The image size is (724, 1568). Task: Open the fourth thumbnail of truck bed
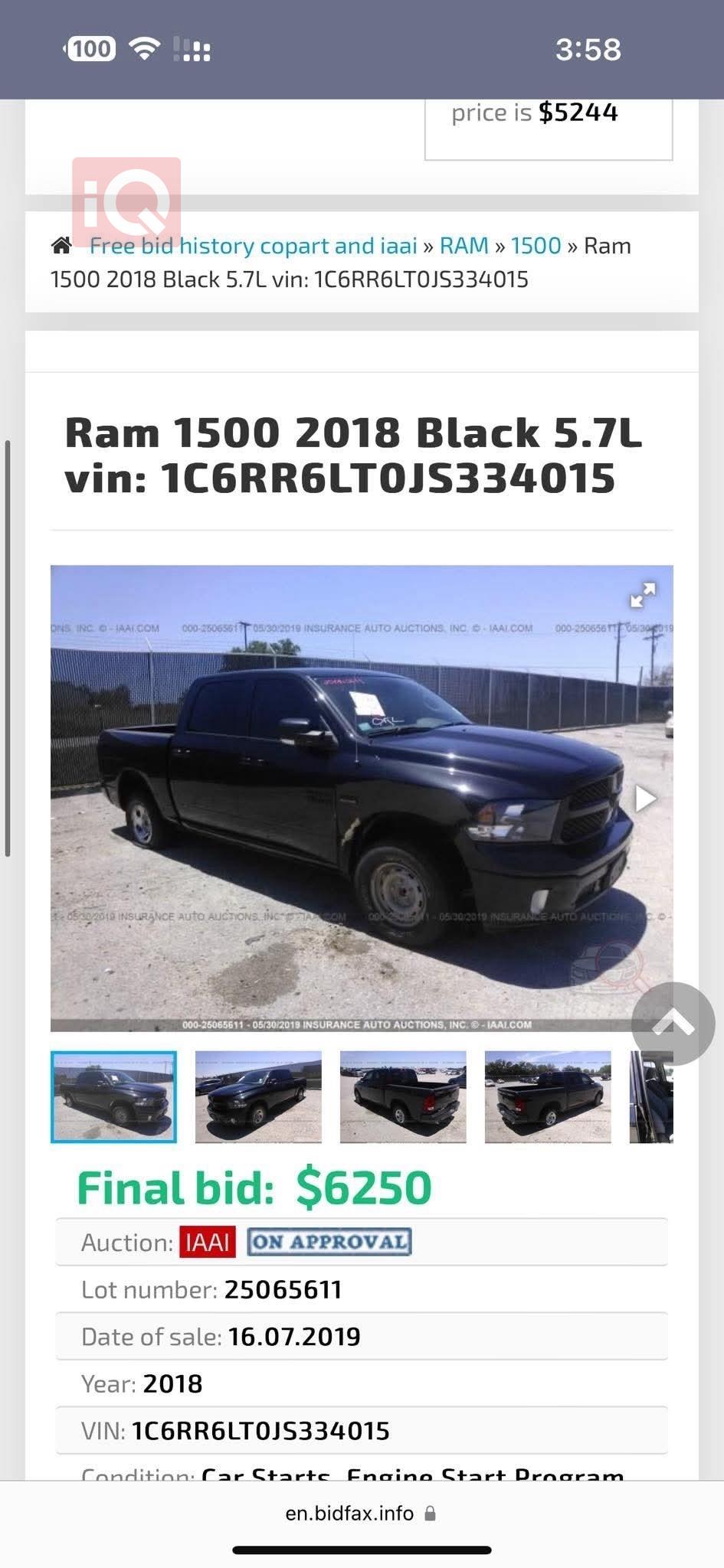coord(548,1097)
